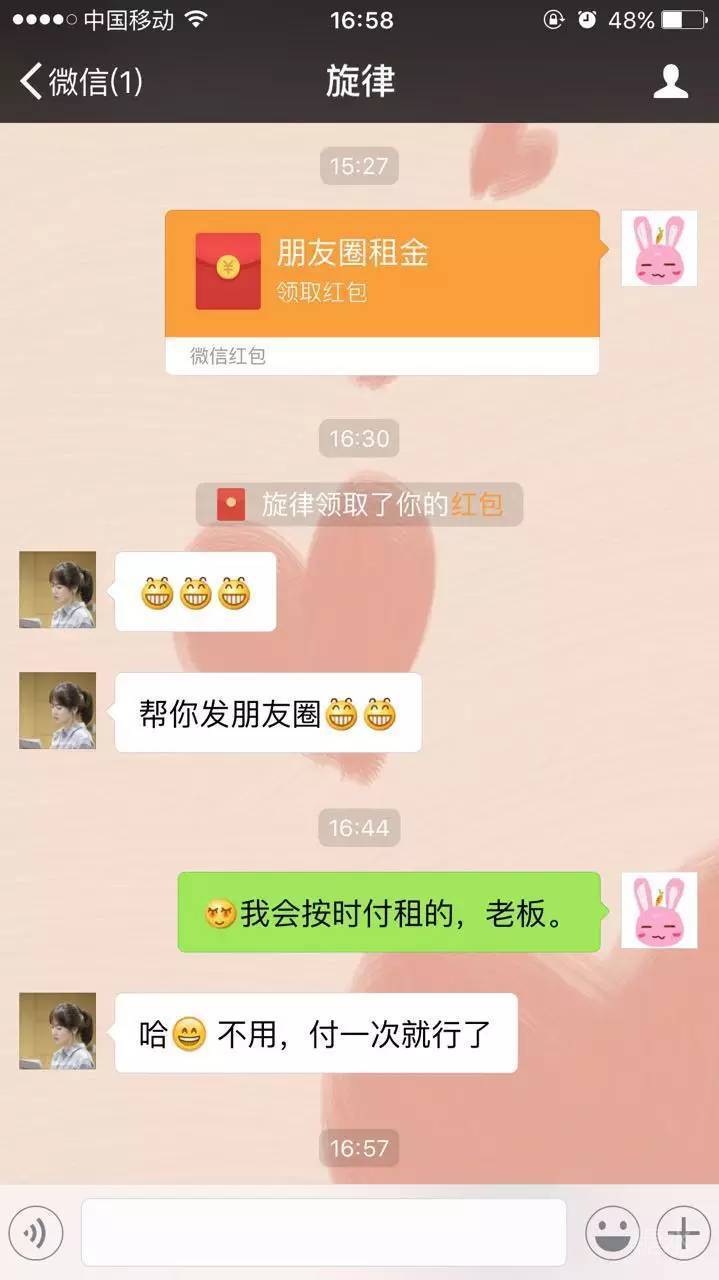Go back to the 微信 chat list
The width and height of the screenshot is (719, 1280).
tap(80, 82)
